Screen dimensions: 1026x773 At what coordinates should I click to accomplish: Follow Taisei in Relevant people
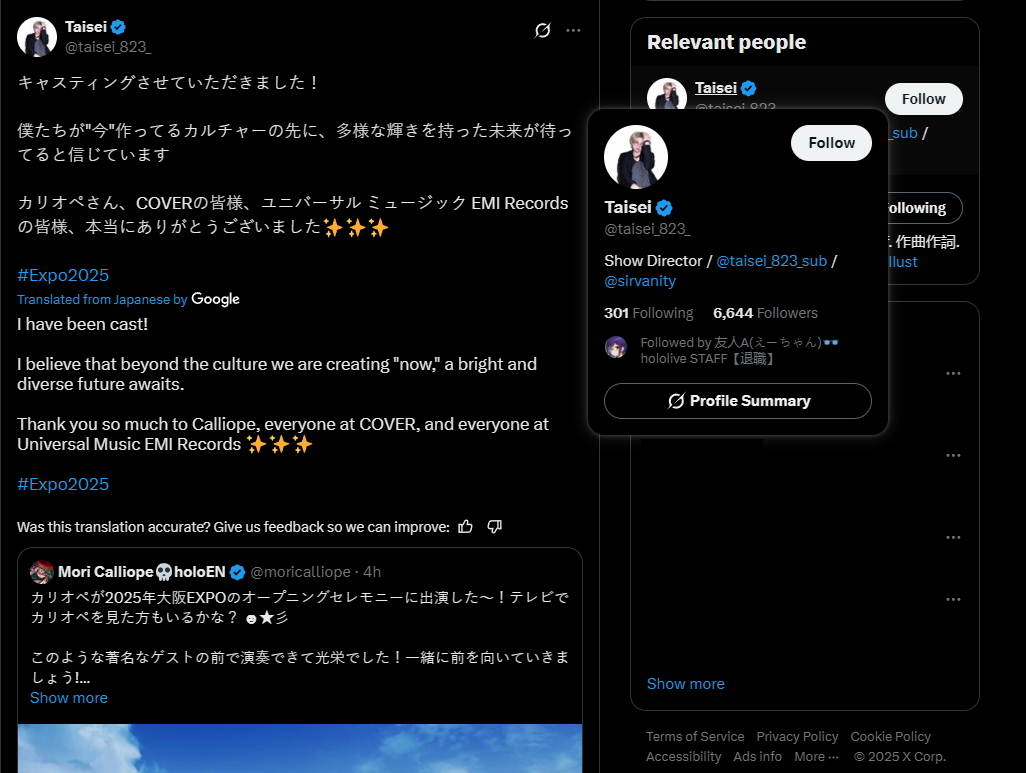point(923,99)
